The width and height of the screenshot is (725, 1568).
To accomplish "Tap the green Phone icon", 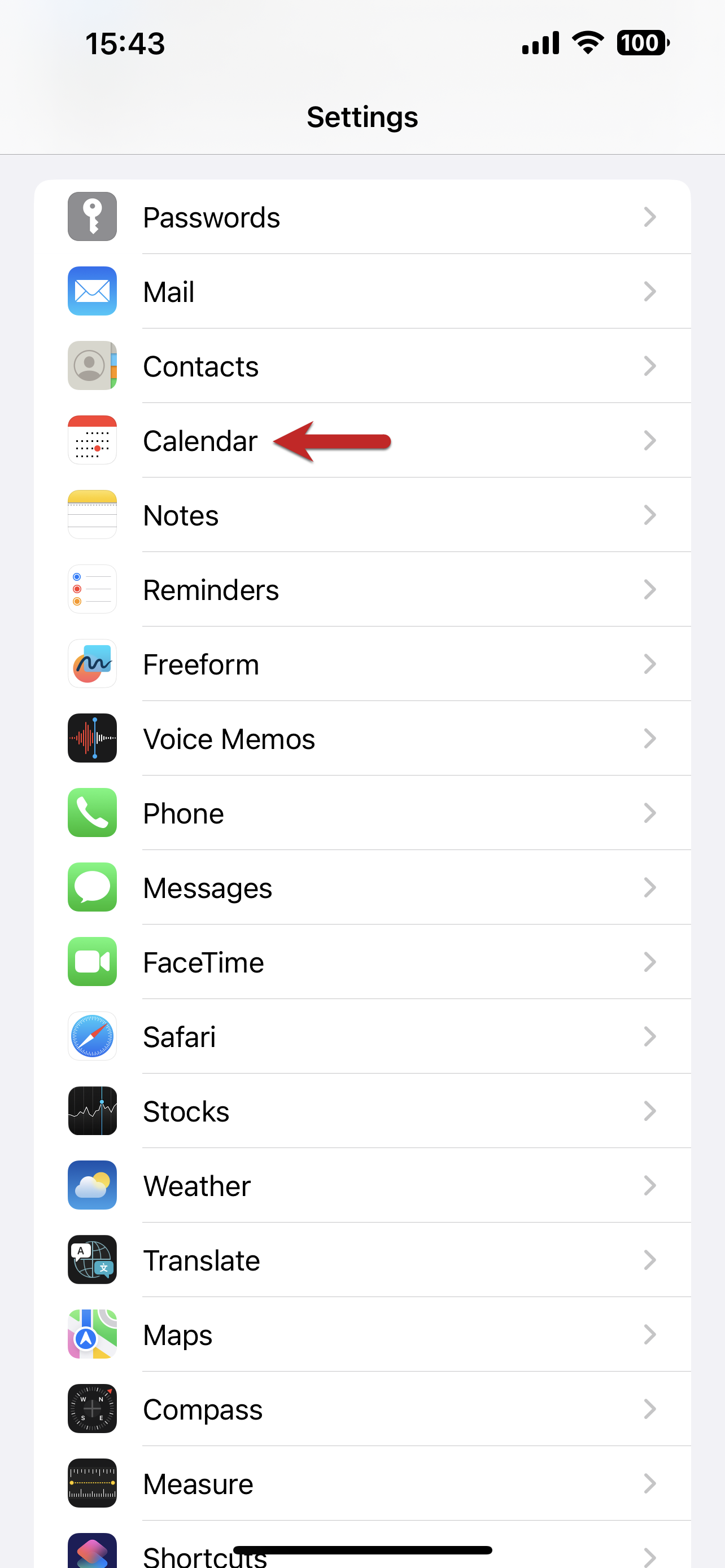I will click(92, 813).
